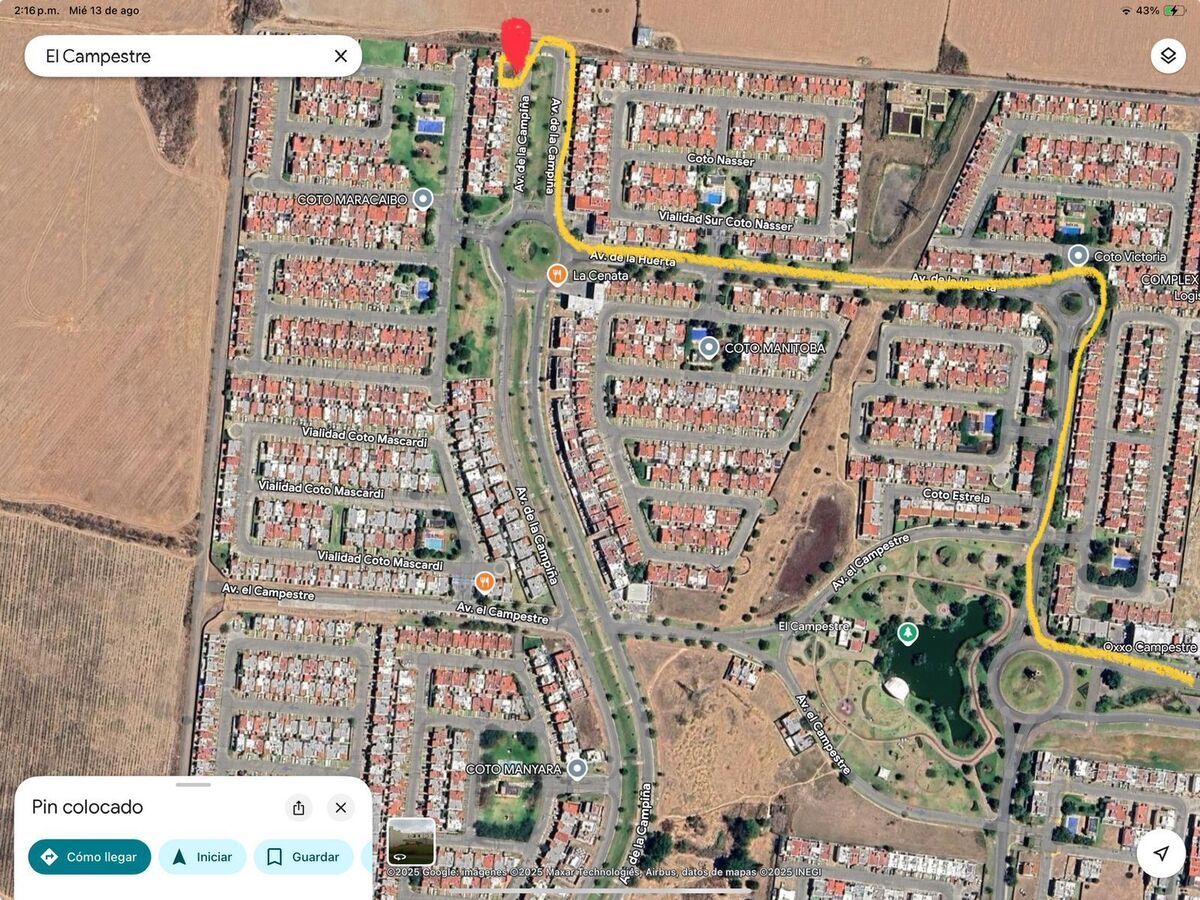Select the La Cenata restaurant marker
Viewport: 1200px width, 900px height.
557,274
